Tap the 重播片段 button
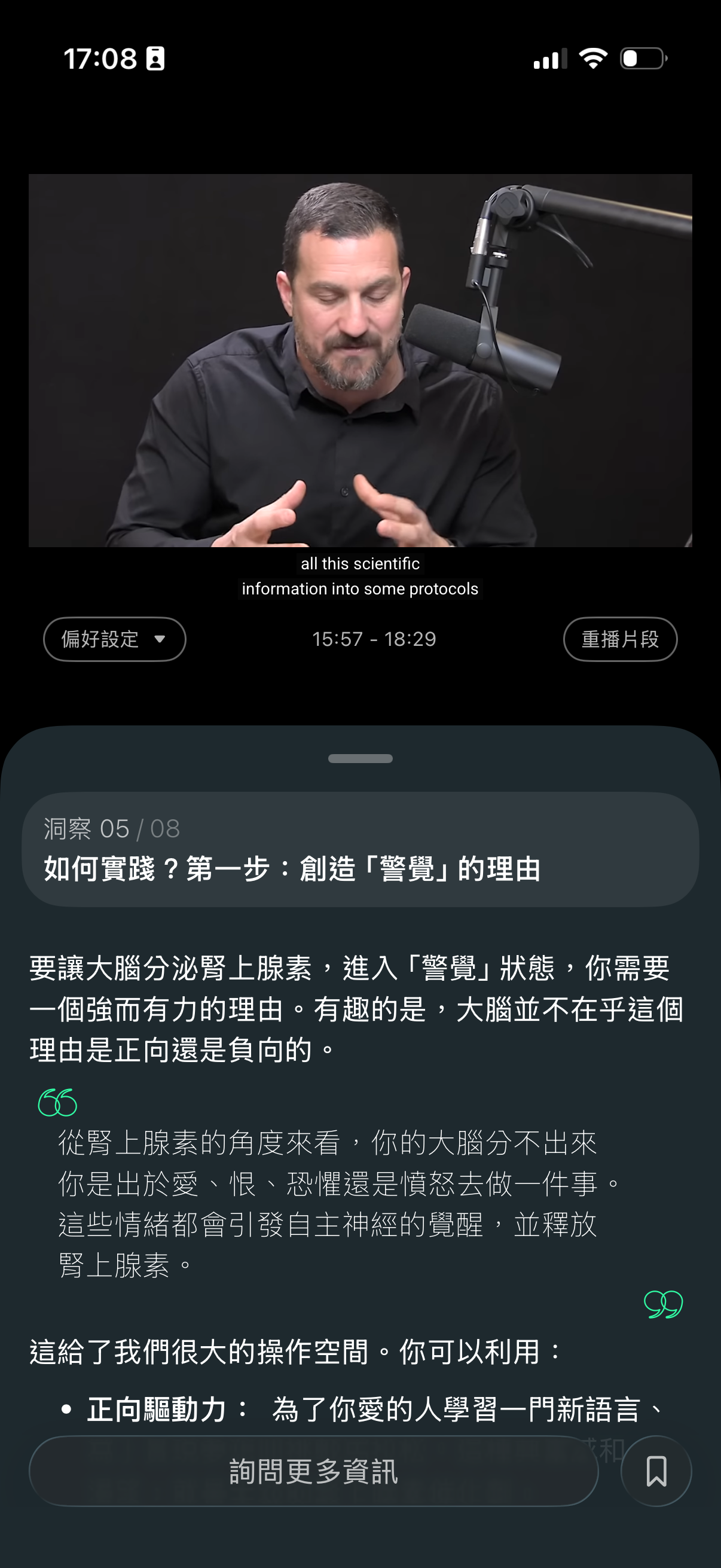 pos(619,639)
